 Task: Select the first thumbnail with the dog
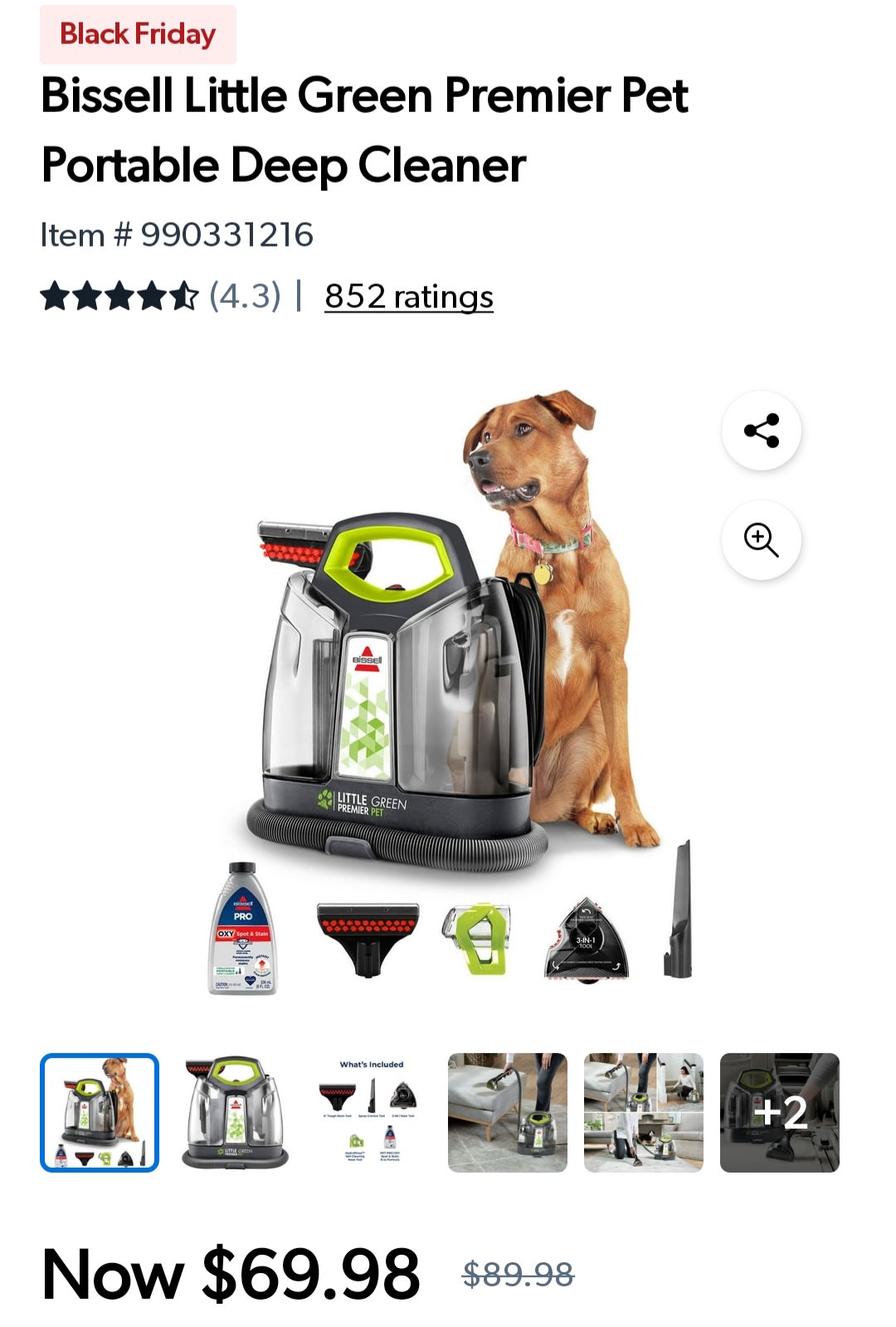click(100, 1112)
